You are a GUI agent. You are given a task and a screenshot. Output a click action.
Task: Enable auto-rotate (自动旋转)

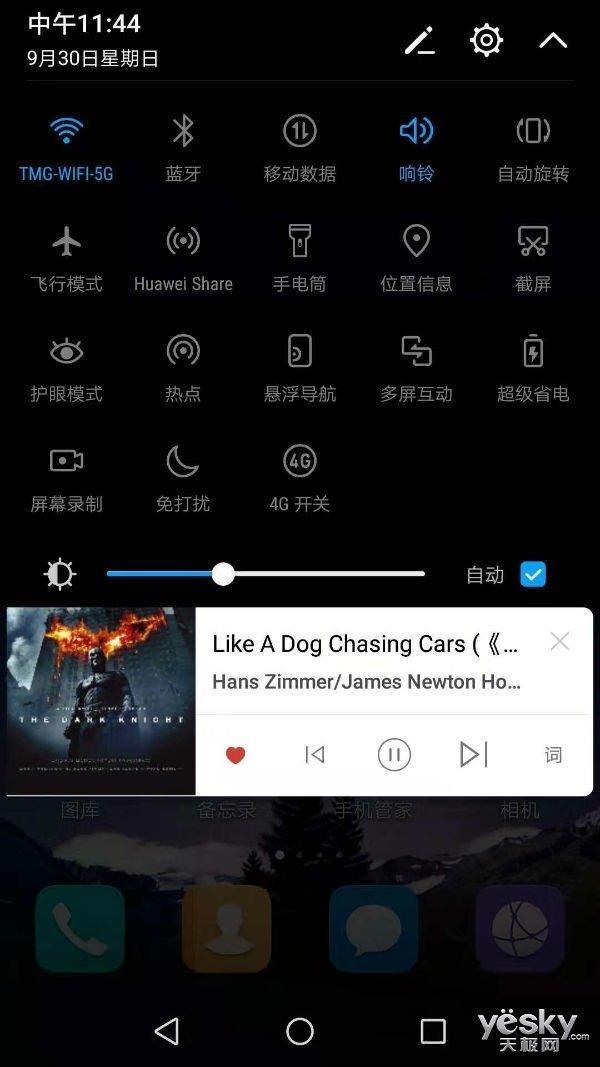pos(533,131)
